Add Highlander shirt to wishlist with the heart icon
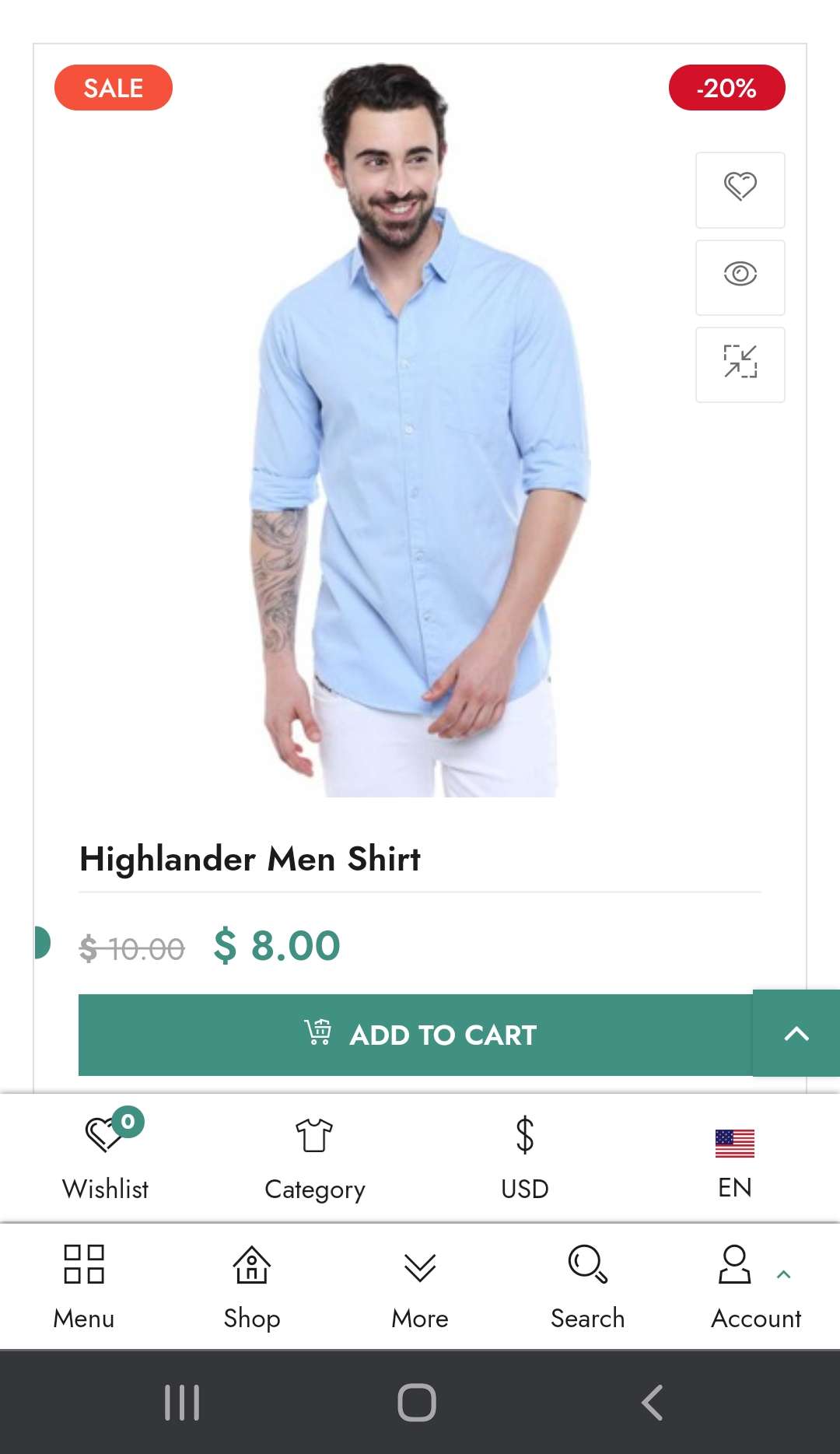Screen dimensions: 840x1454 (x=740, y=189)
